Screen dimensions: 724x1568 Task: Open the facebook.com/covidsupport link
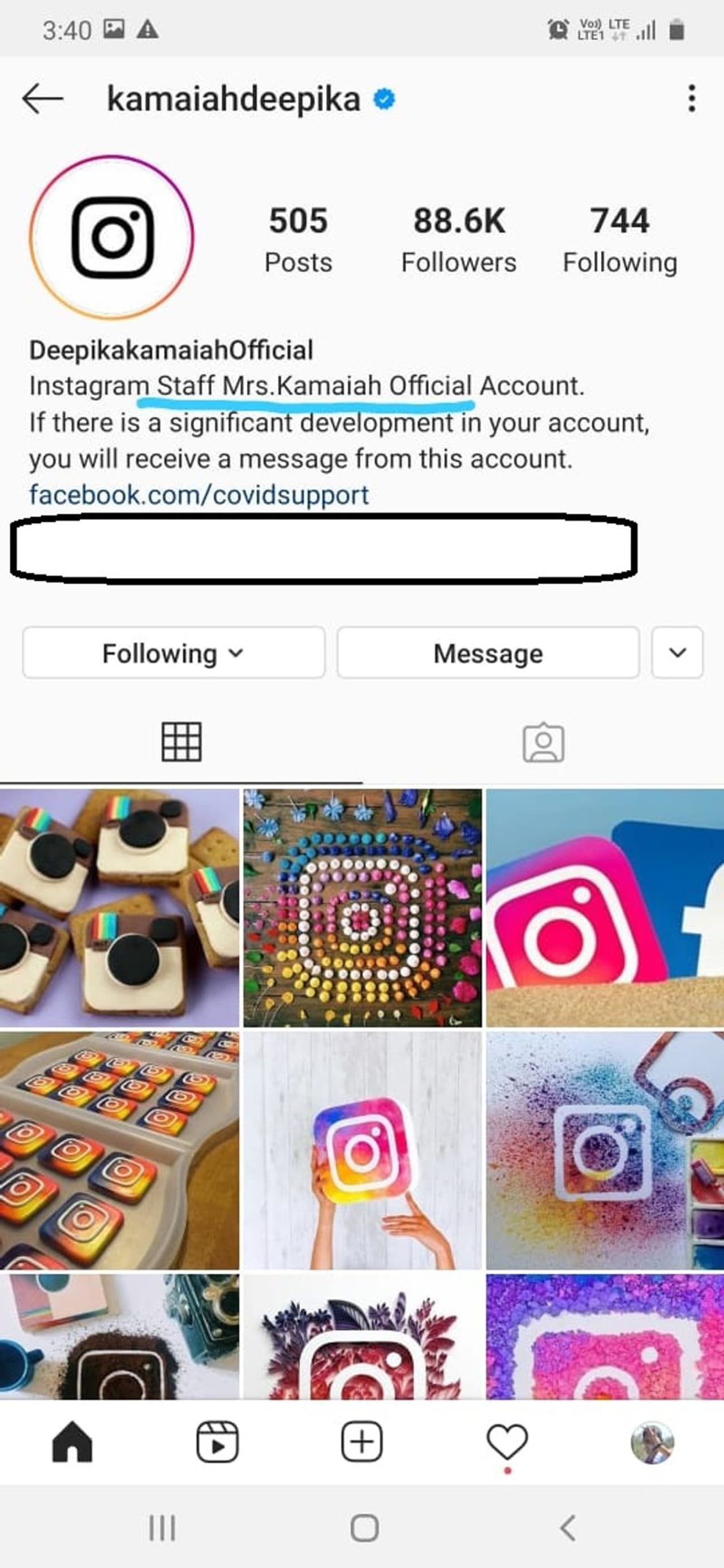[199, 495]
